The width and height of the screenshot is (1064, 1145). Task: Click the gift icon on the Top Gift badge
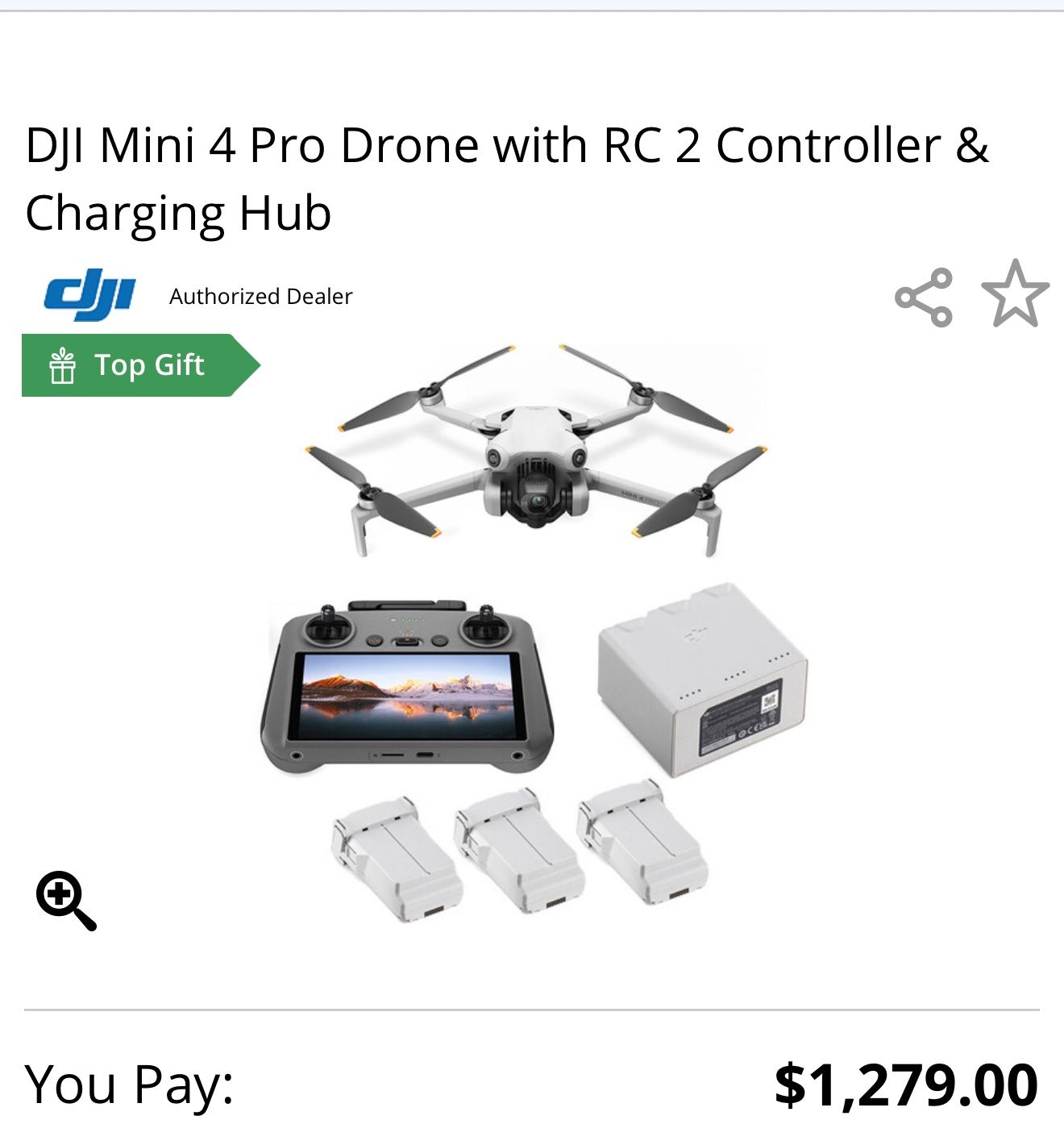pyautogui.click(x=63, y=364)
